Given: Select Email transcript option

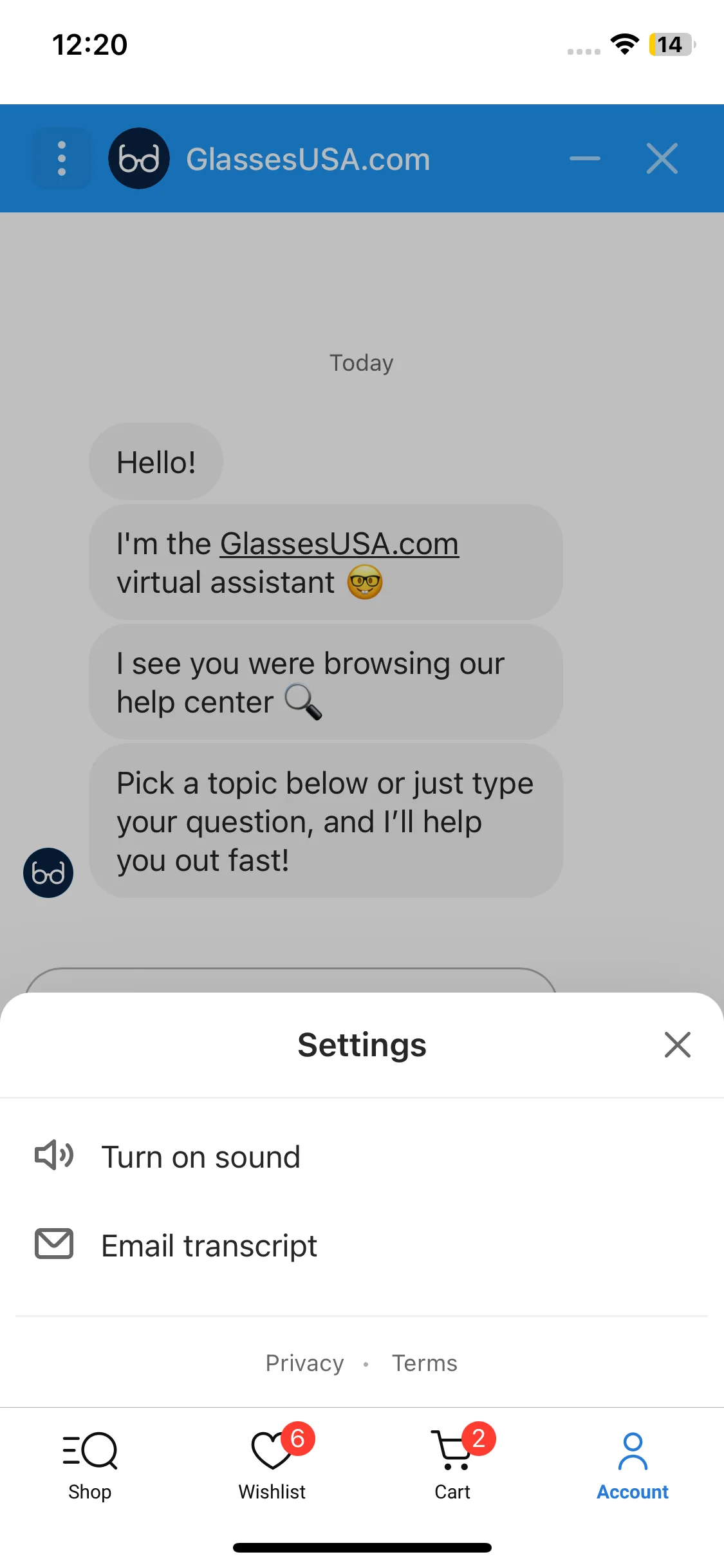Looking at the screenshot, I should [x=208, y=1246].
